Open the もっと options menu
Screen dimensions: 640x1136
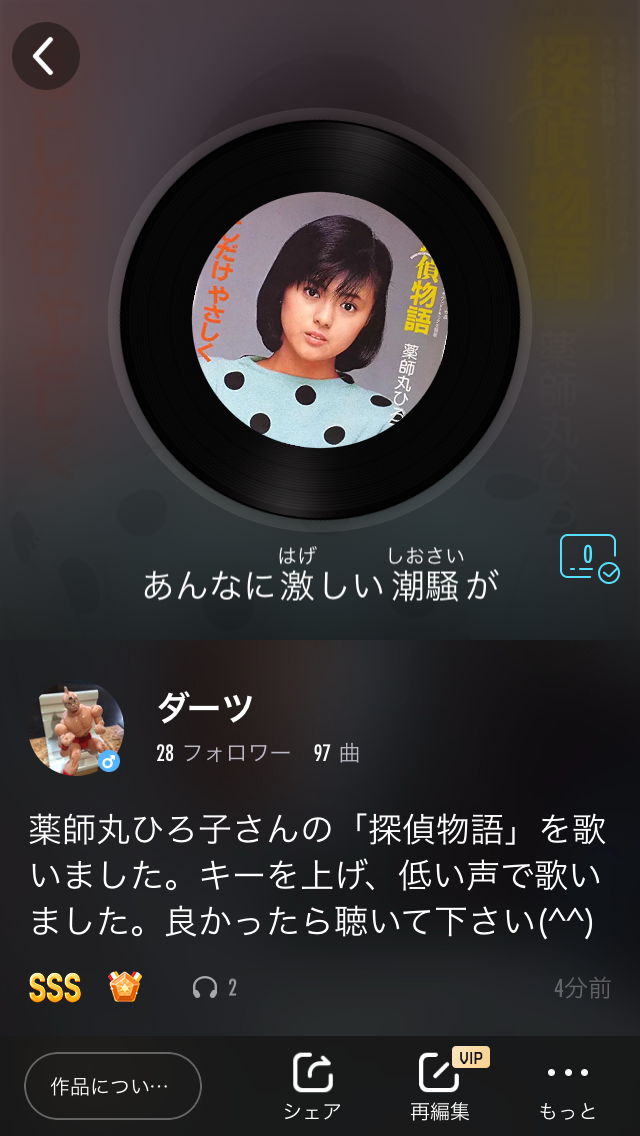[568, 1086]
